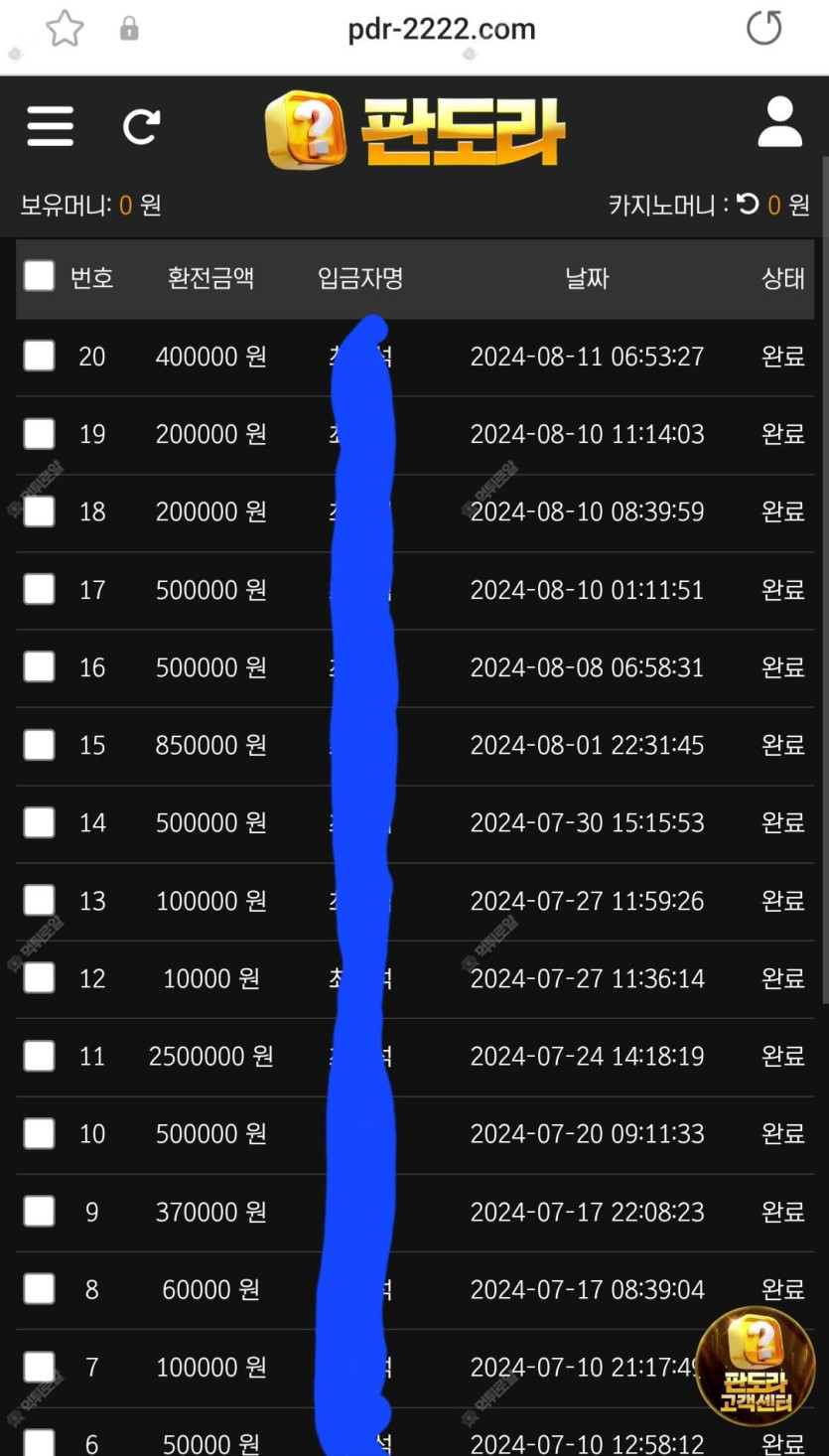
Task: Open the user profile icon
Action: pyautogui.click(x=779, y=122)
